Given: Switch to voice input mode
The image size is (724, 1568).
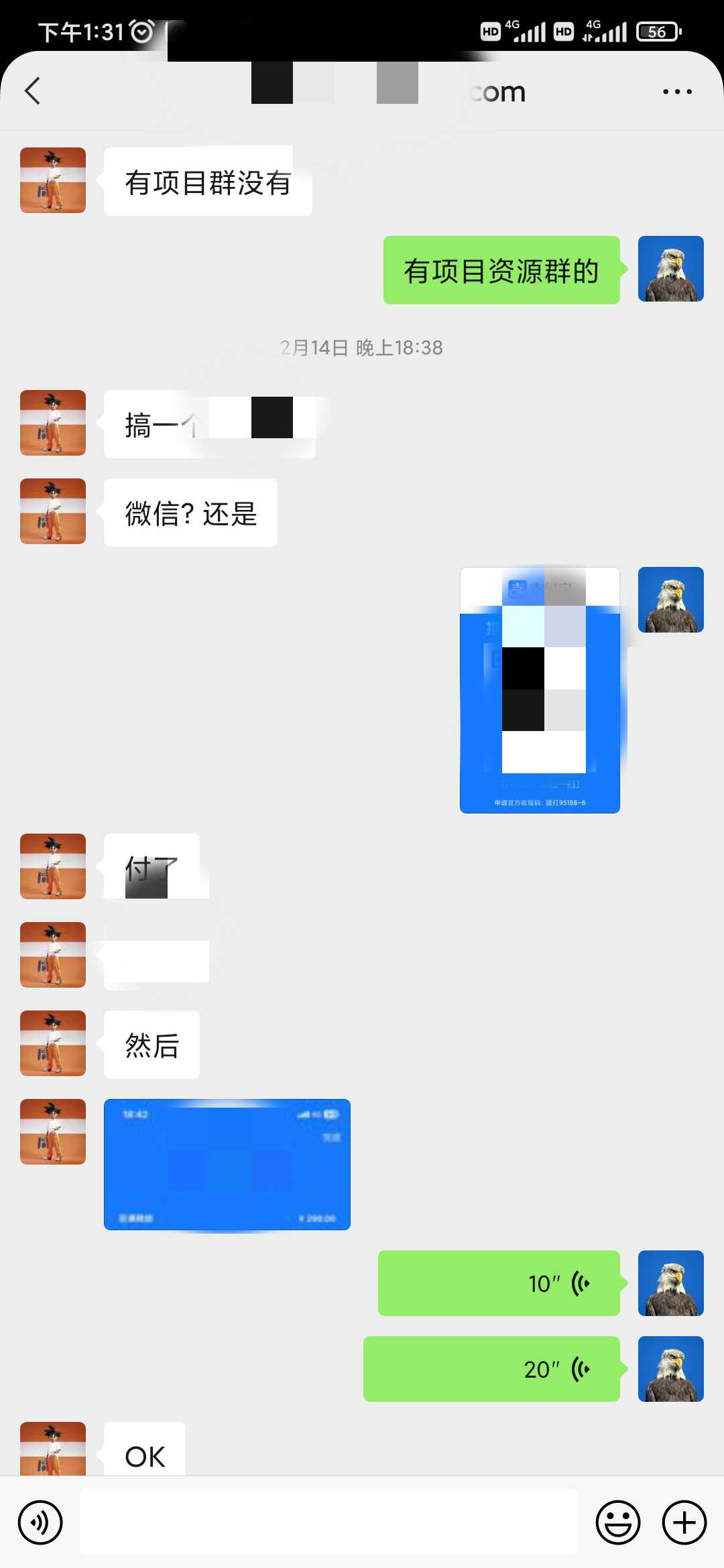Looking at the screenshot, I should pyautogui.click(x=40, y=1522).
